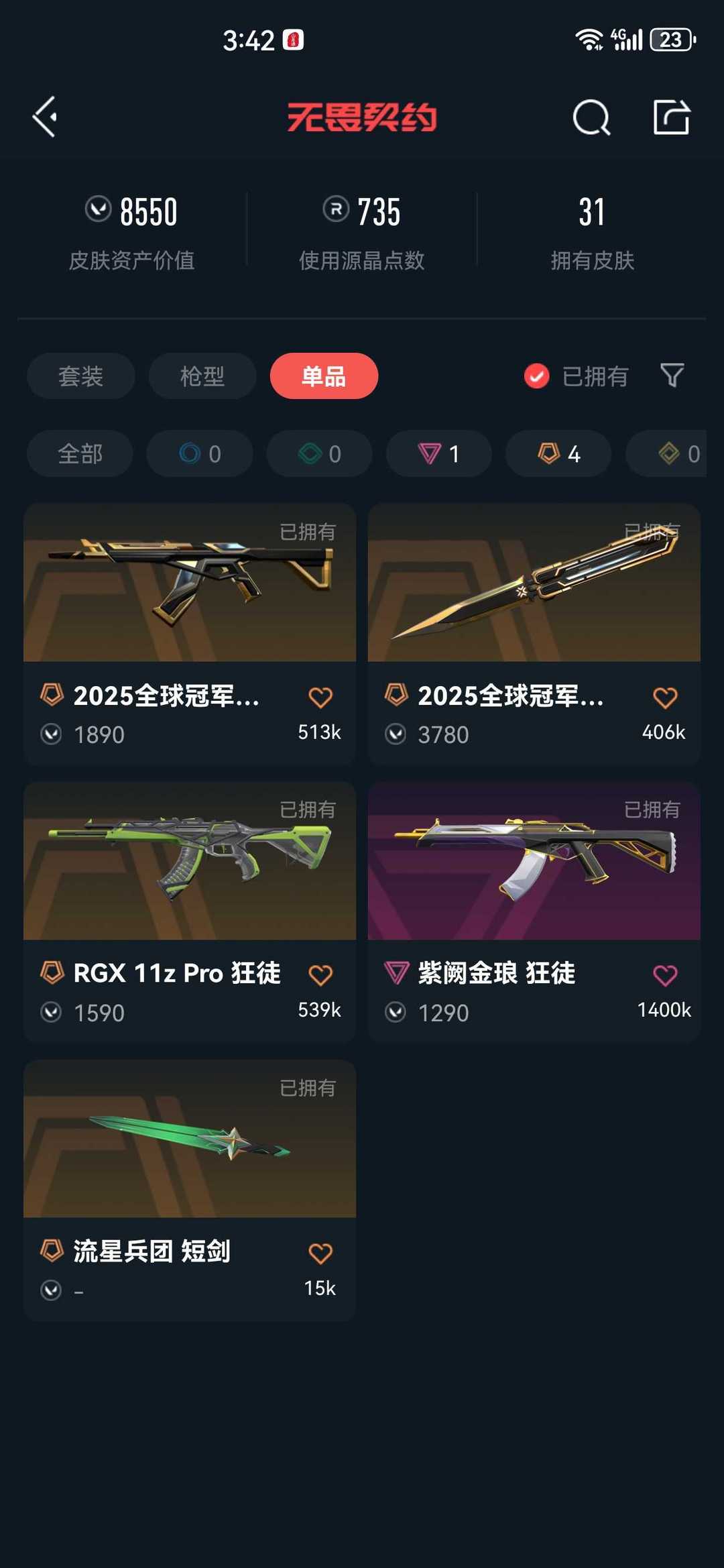Share this skin collection page
Screen dimensions: 724x1568
click(x=672, y=117)
